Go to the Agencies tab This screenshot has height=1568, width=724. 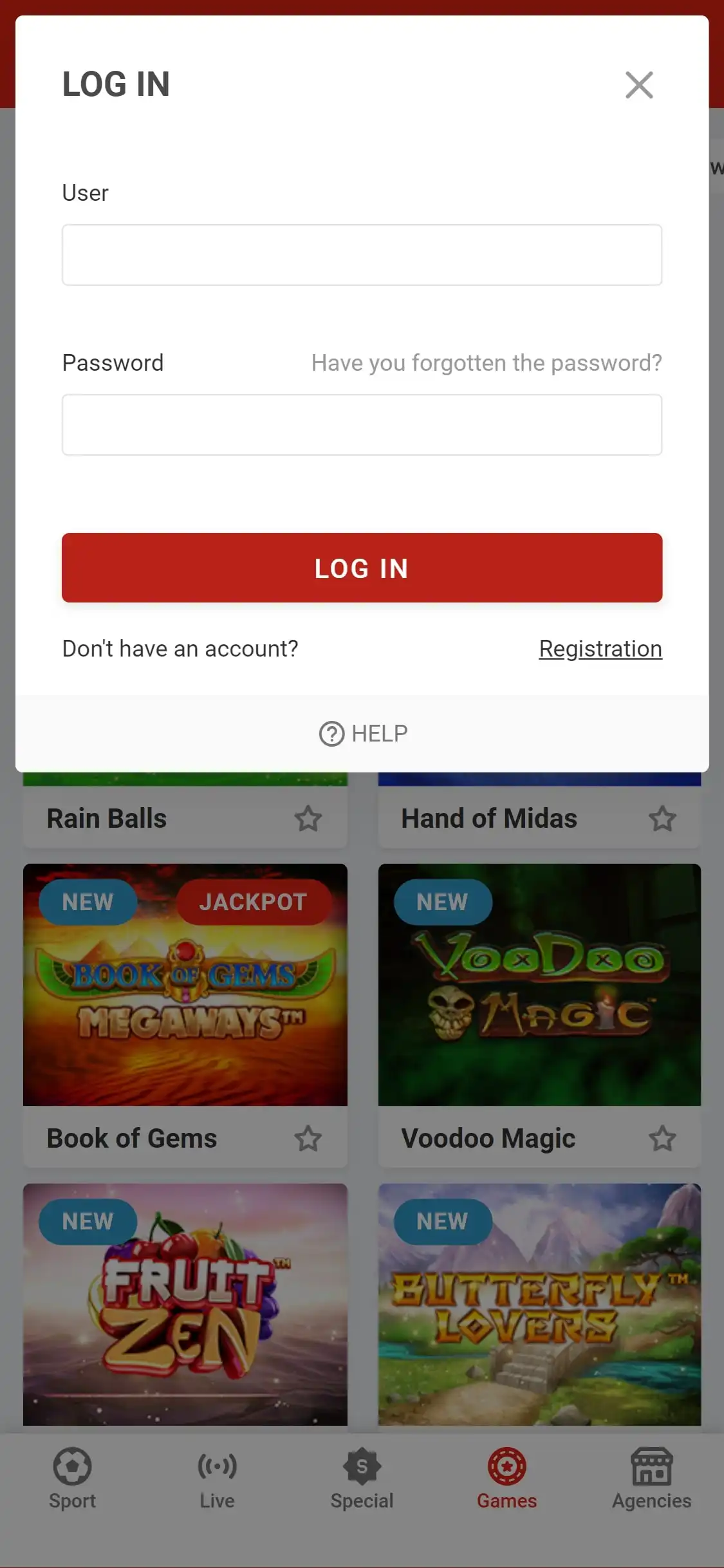tap(651, 1478)
